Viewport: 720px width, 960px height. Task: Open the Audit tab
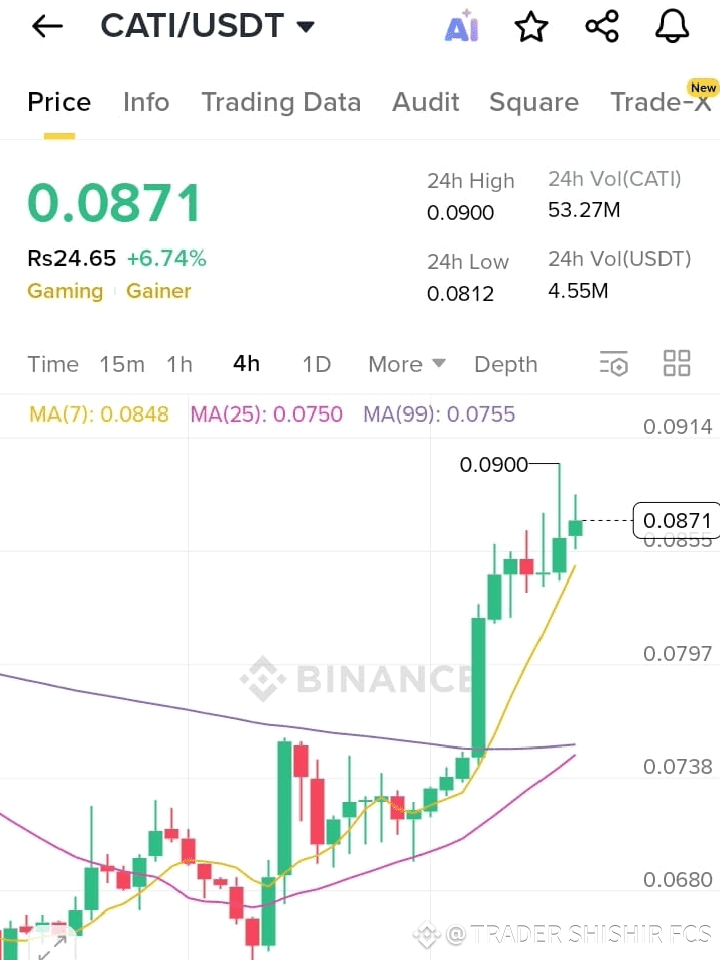click(x=426, y=102)
